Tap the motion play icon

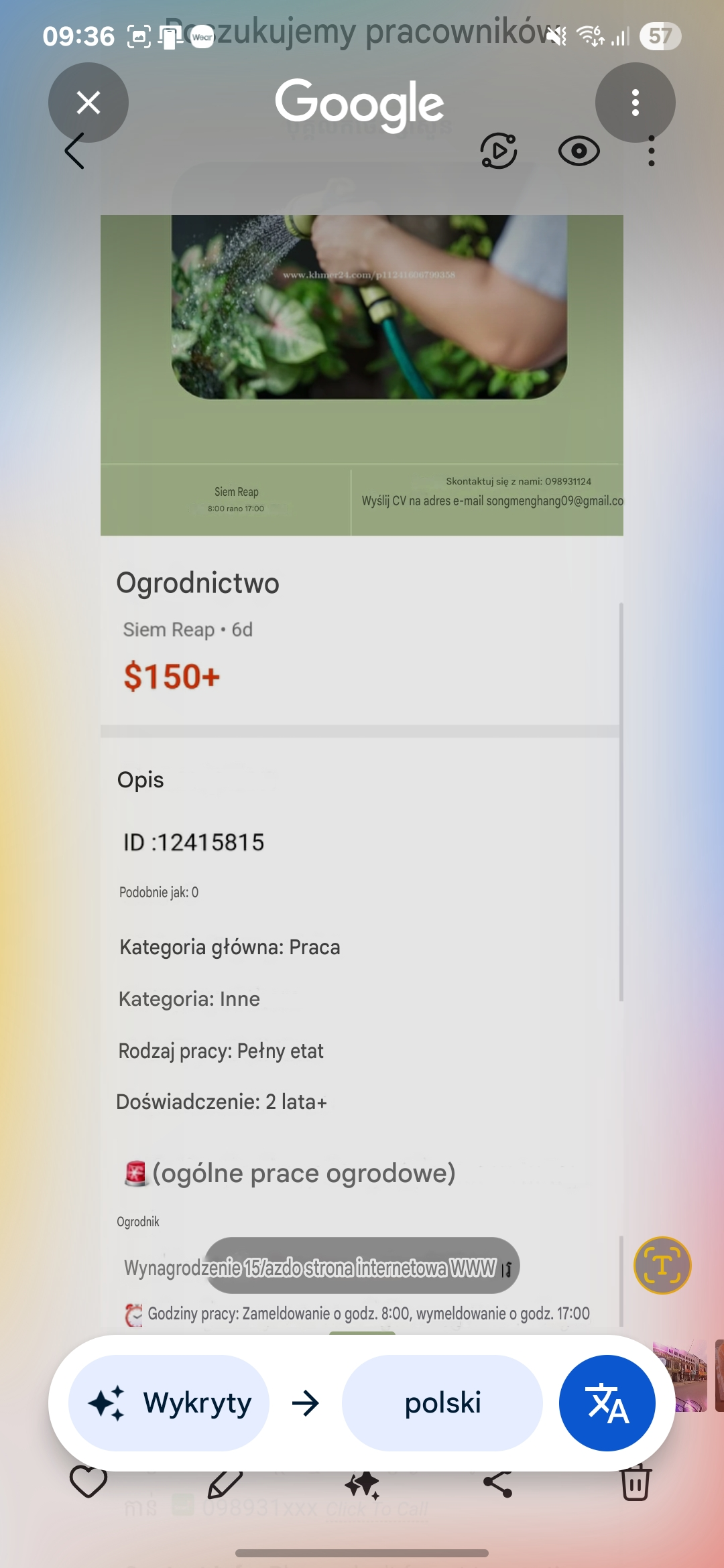pyautogui.click(x=499, y=151)
